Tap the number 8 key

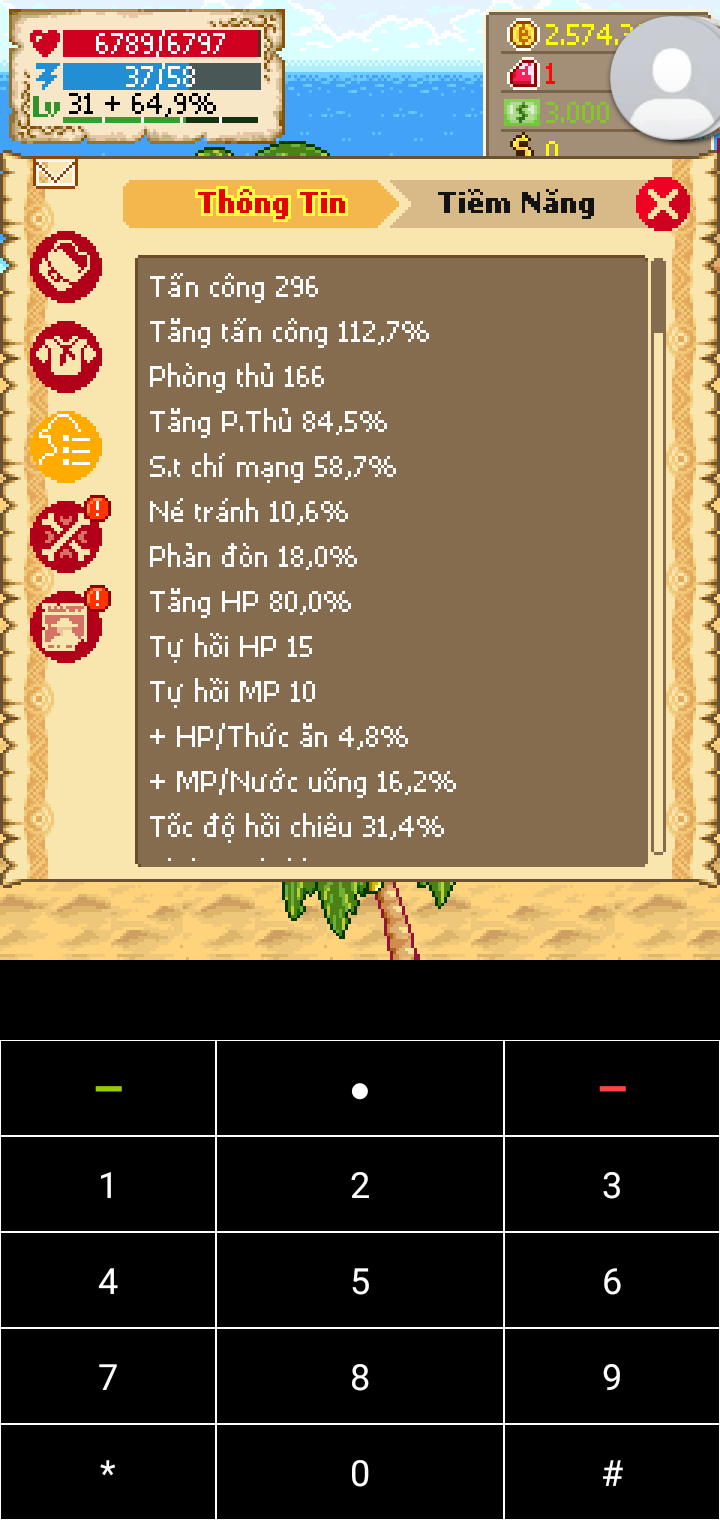(x=360, y=1377)
